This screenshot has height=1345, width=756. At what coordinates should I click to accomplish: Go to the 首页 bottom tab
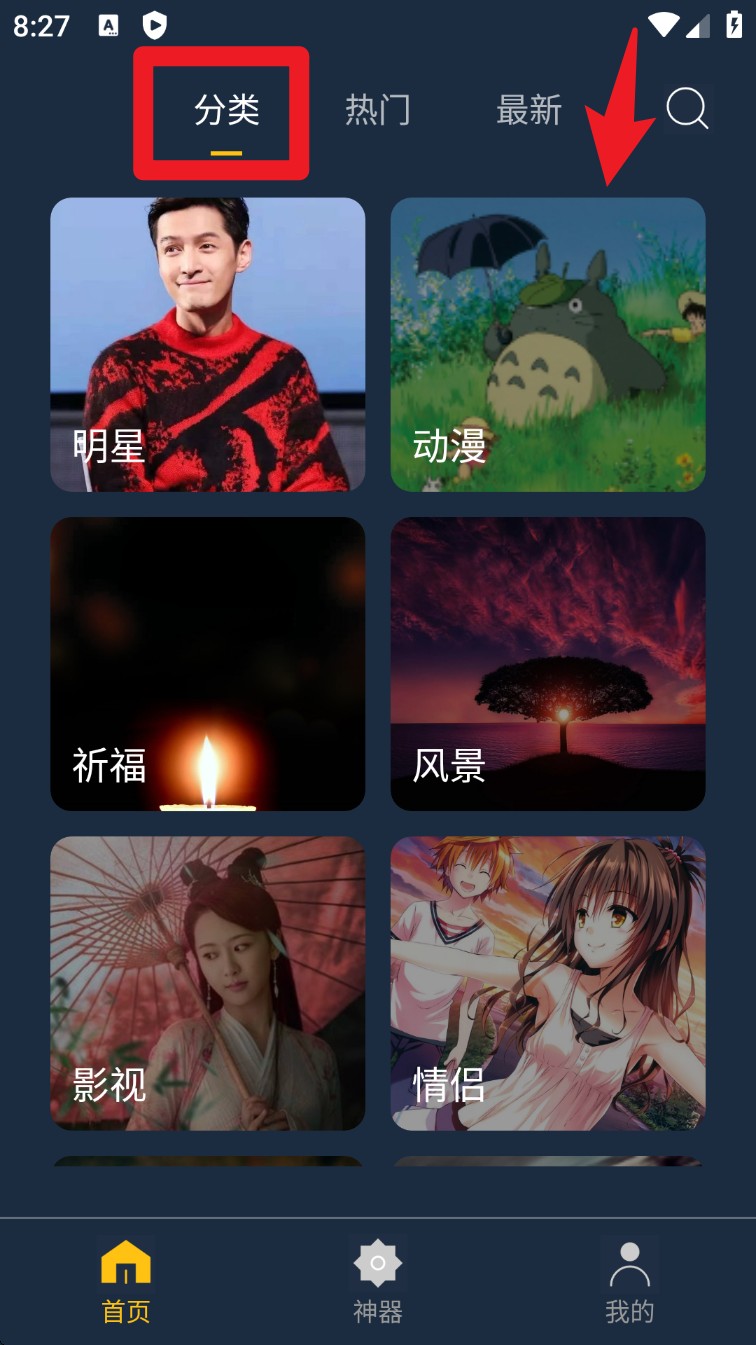coord(126,1282)
